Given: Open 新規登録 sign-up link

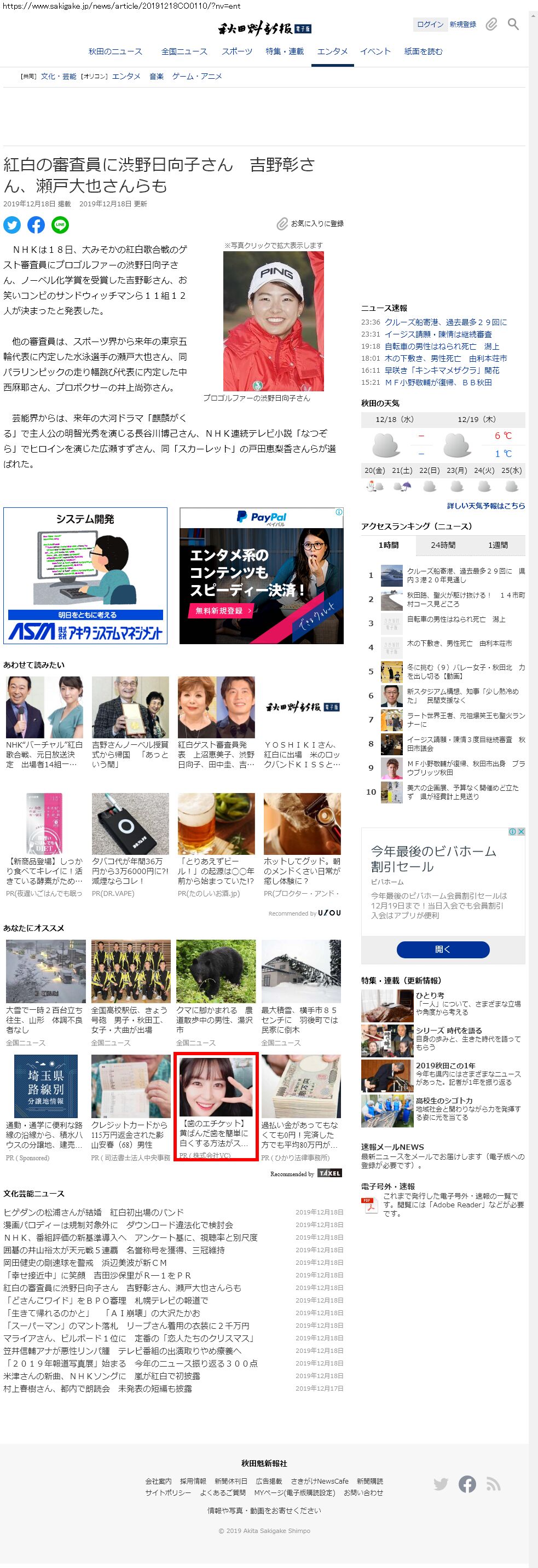Looking at the screenshot, I should tap(462, 24).
